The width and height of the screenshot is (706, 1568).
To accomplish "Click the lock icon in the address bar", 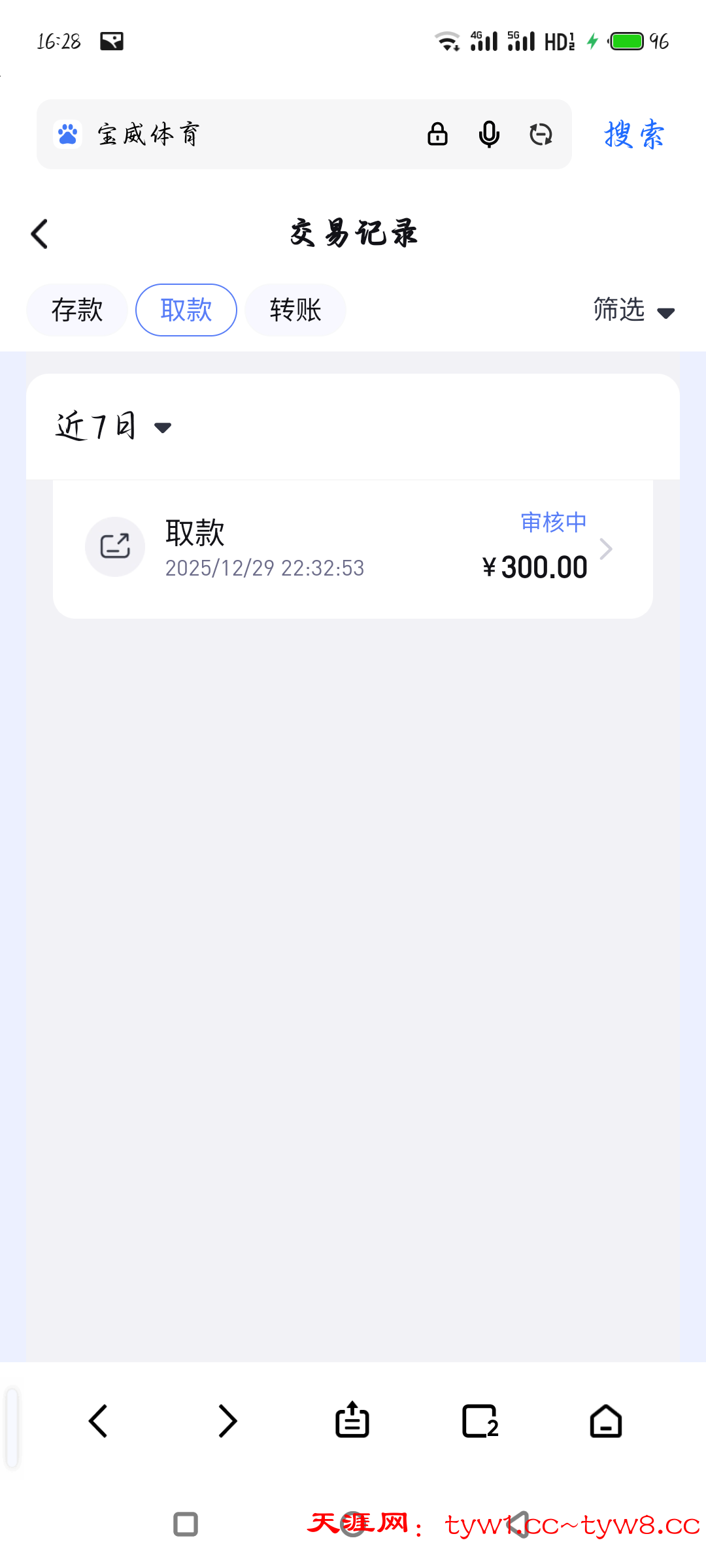I will tap(437, 134).
